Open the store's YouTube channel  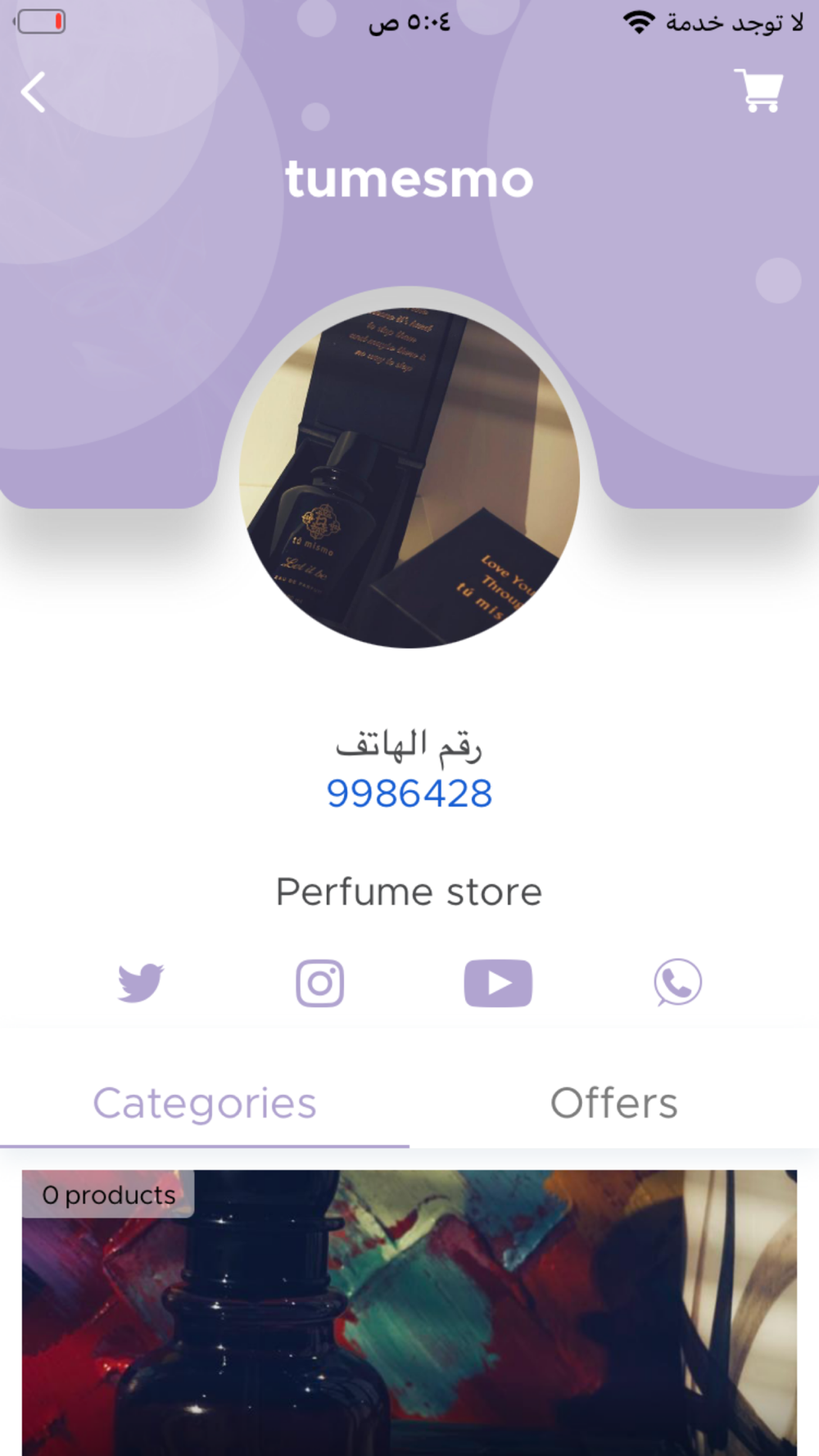point(498,983)
